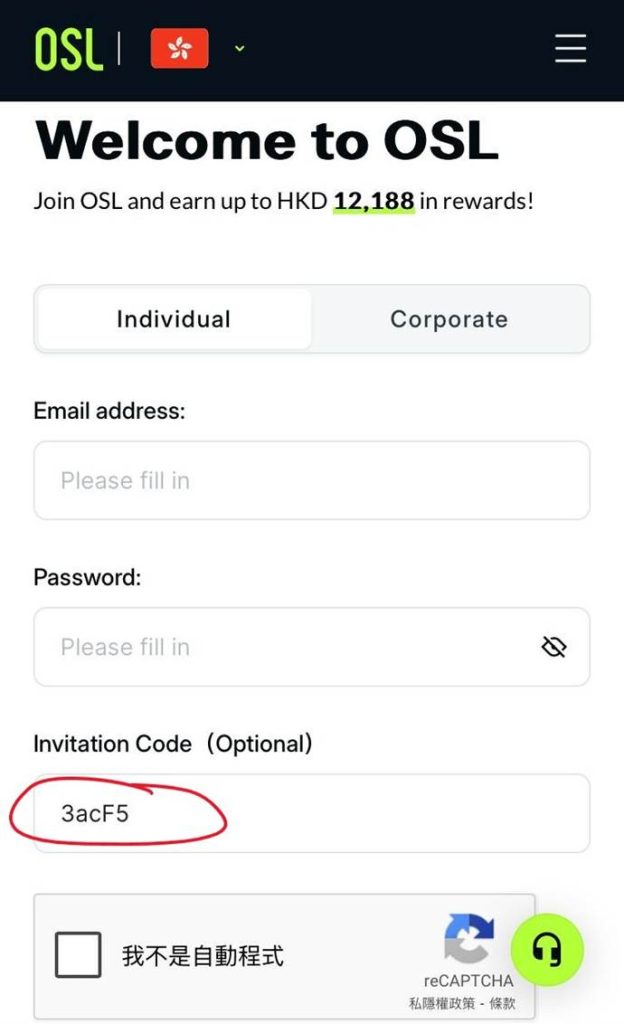Open the hamburger menu
The height and width of the screenshot is (1024, 624).
[x=570, y=48]
